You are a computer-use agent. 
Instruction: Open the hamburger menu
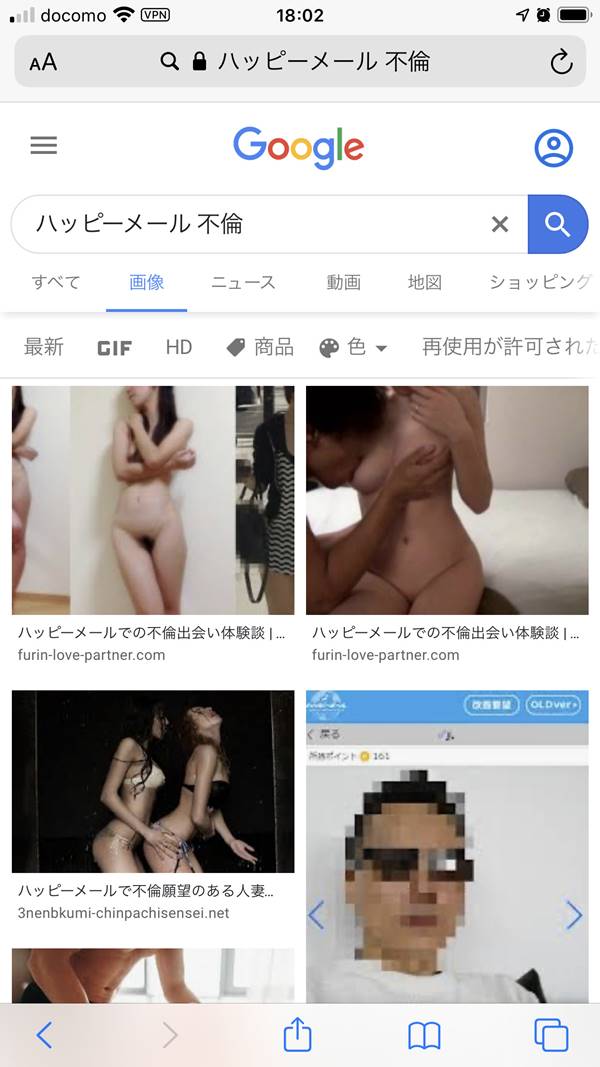tap(44, 146)
